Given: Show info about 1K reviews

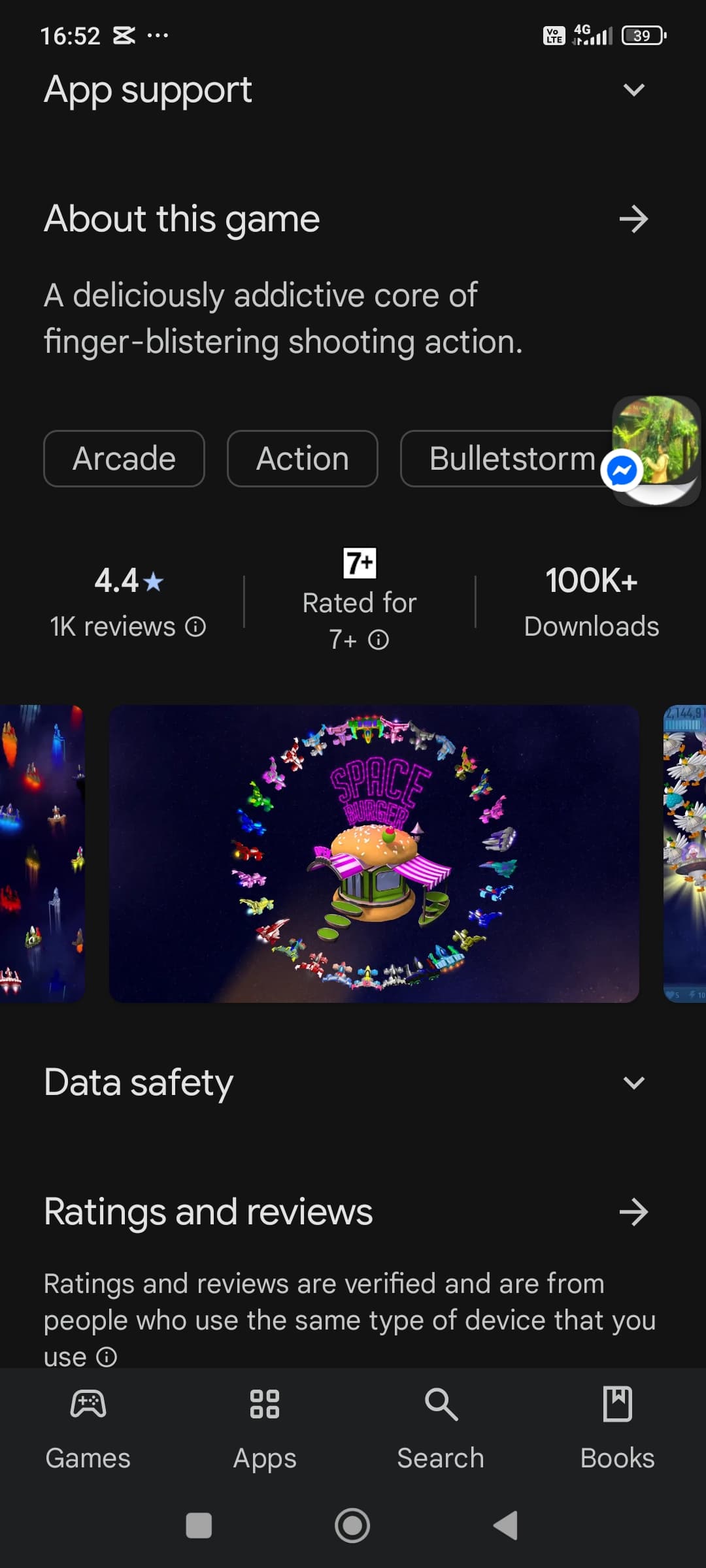Looking at the screenshot, I should click(195, 627).
